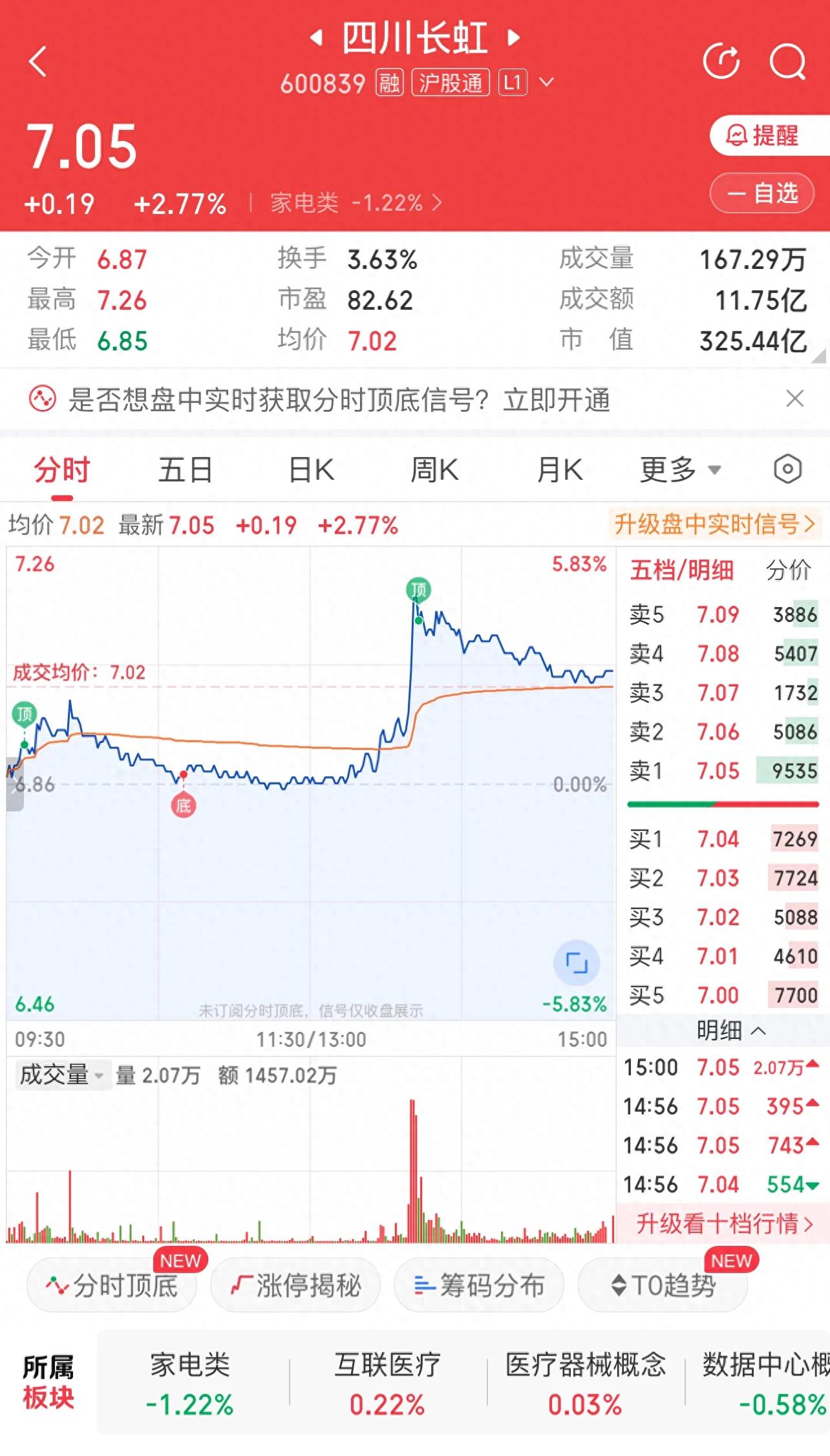The height and width of the screenshot is (1456, 830).
Task: Switch to the 日K chart tab
Action: 312,470
